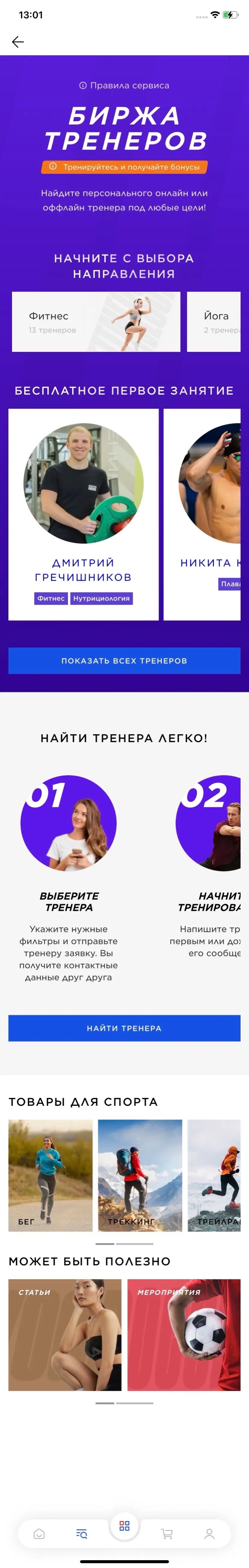Image resolution: width=249 pixels, height=1568 pixels.
Task: Open trainer Дмитрий Гречишников's card
Action: pyautogui.click(x=83, y=514)
